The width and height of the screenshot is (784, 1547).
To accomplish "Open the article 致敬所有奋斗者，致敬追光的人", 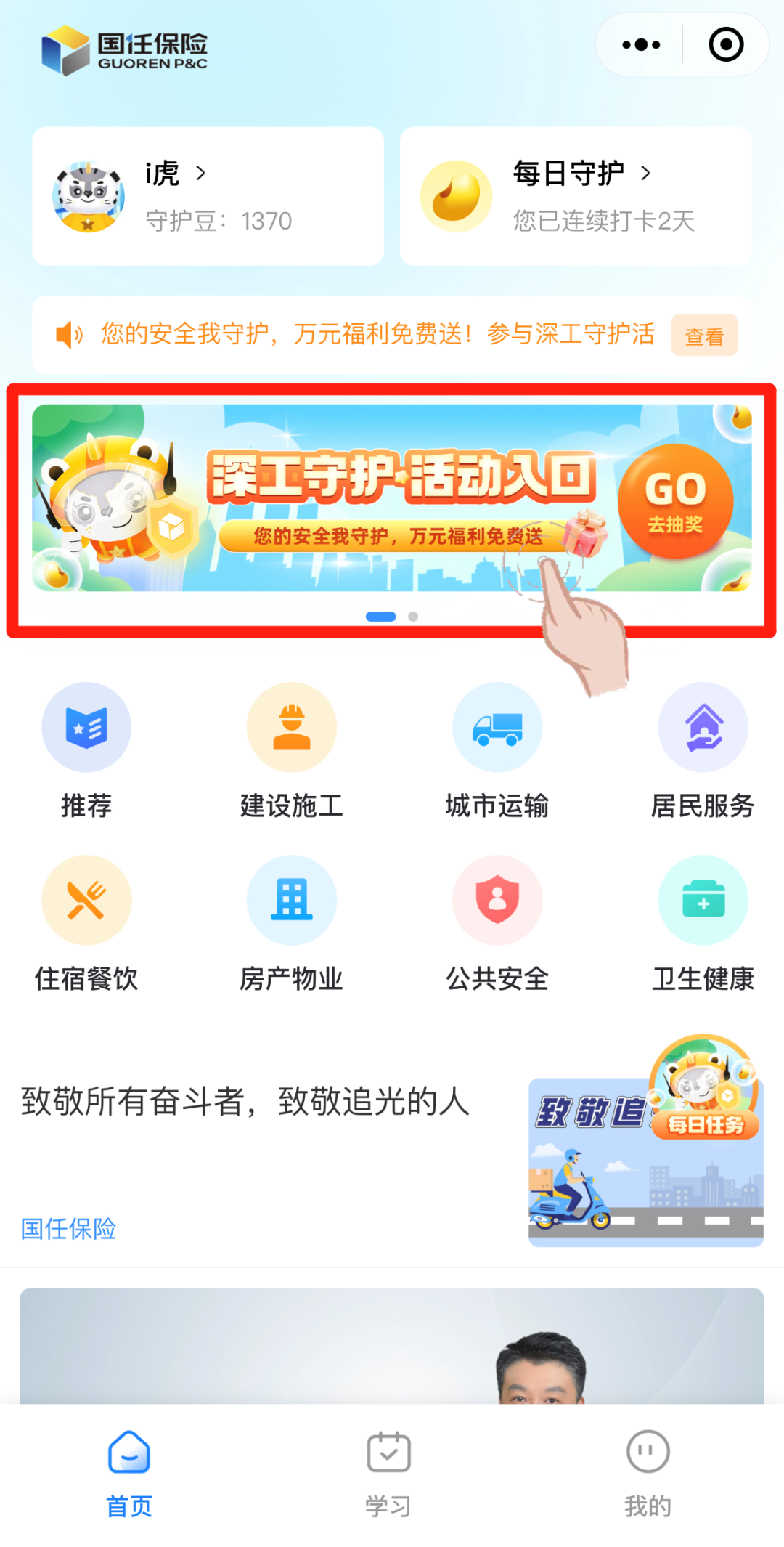I will point(245,1101).
